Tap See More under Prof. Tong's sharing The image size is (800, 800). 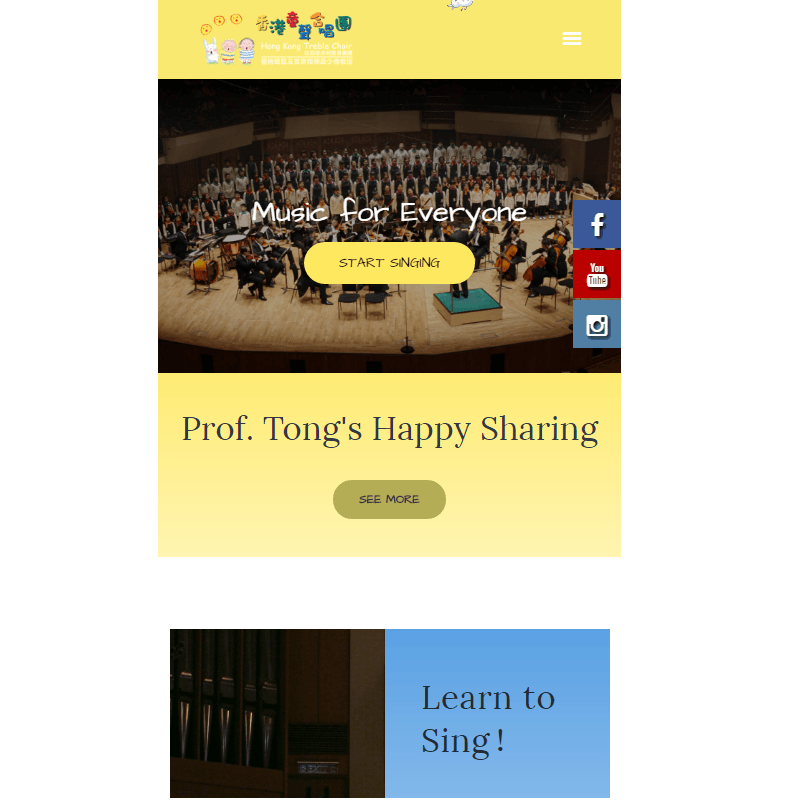click(389, 499)
